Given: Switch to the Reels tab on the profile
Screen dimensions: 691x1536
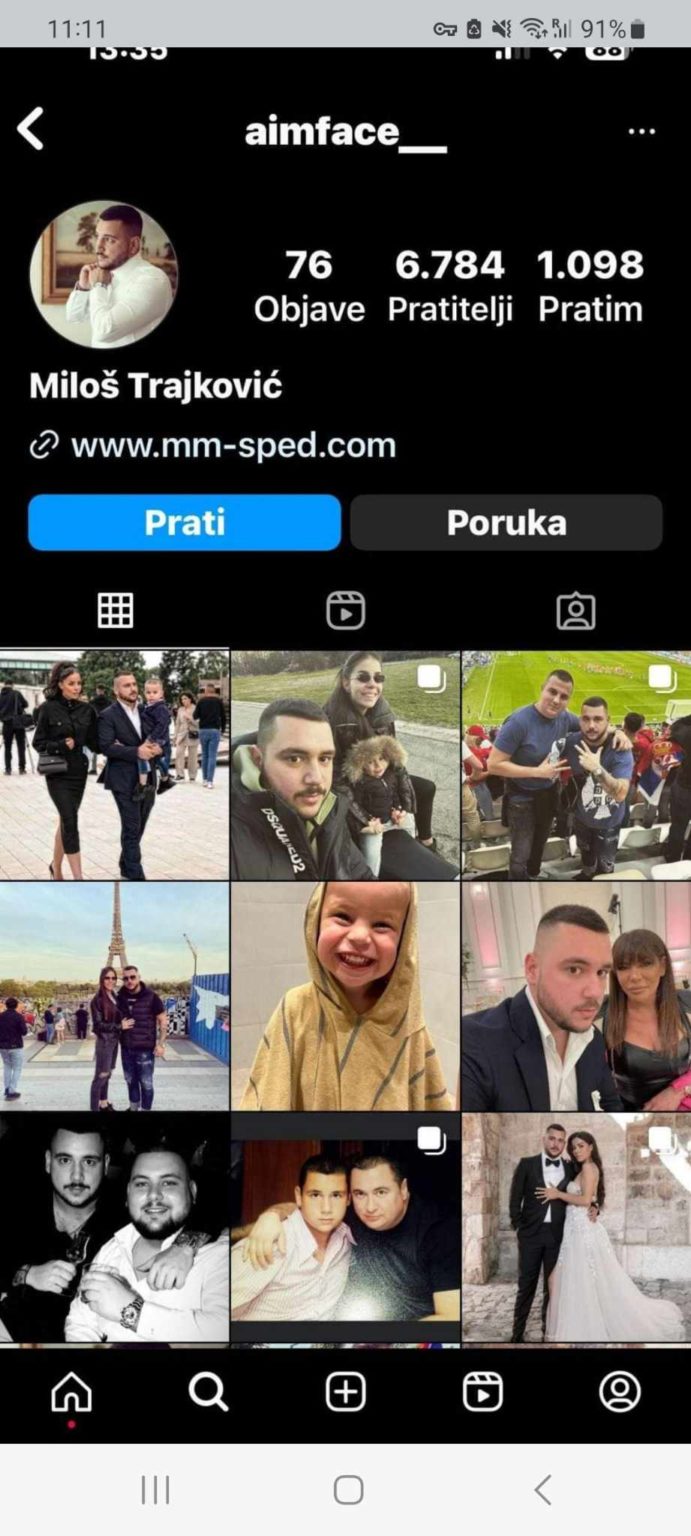Looking at the screenshot, I should (x=345, y=610).
